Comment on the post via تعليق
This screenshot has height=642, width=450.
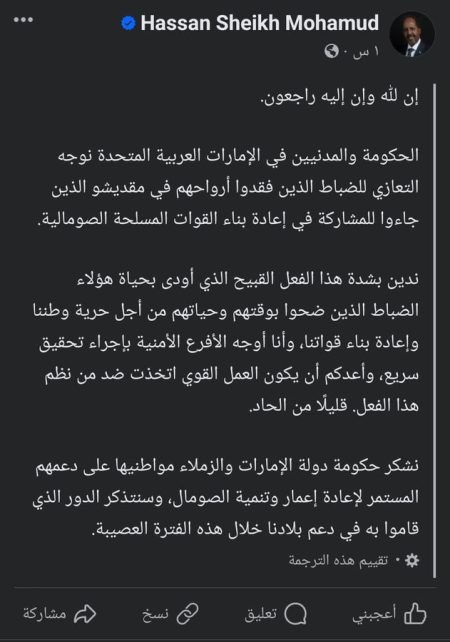coord(276,614)
